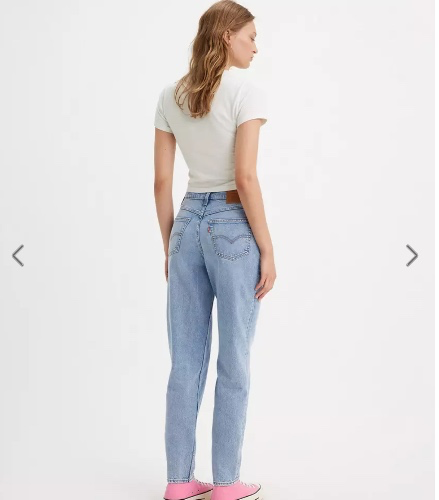Screen dimensions: 439x500
Task: Go to the next product image
Action: coord(412,256)
